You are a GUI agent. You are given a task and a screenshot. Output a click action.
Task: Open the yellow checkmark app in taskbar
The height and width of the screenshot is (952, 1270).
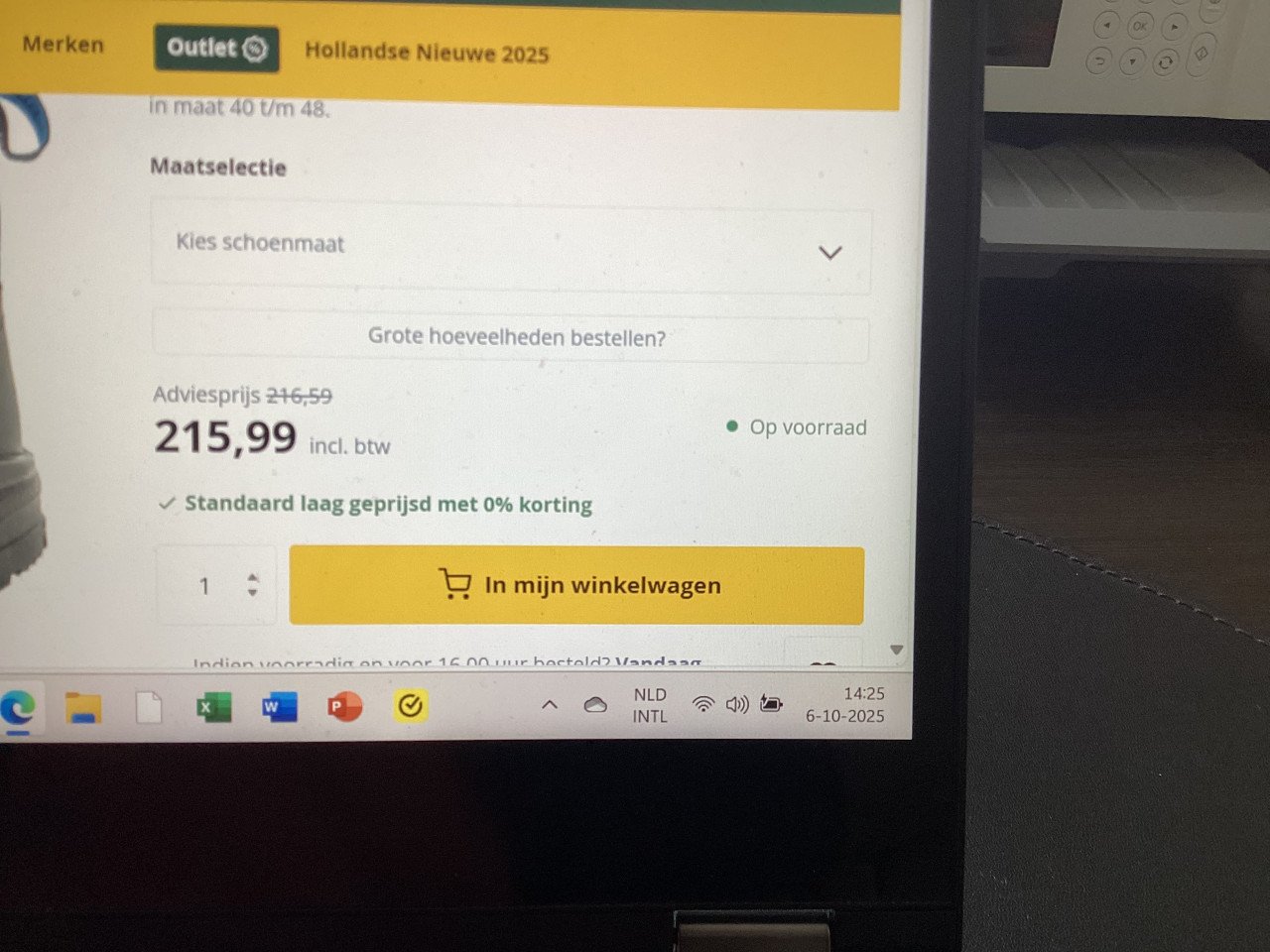410,706
